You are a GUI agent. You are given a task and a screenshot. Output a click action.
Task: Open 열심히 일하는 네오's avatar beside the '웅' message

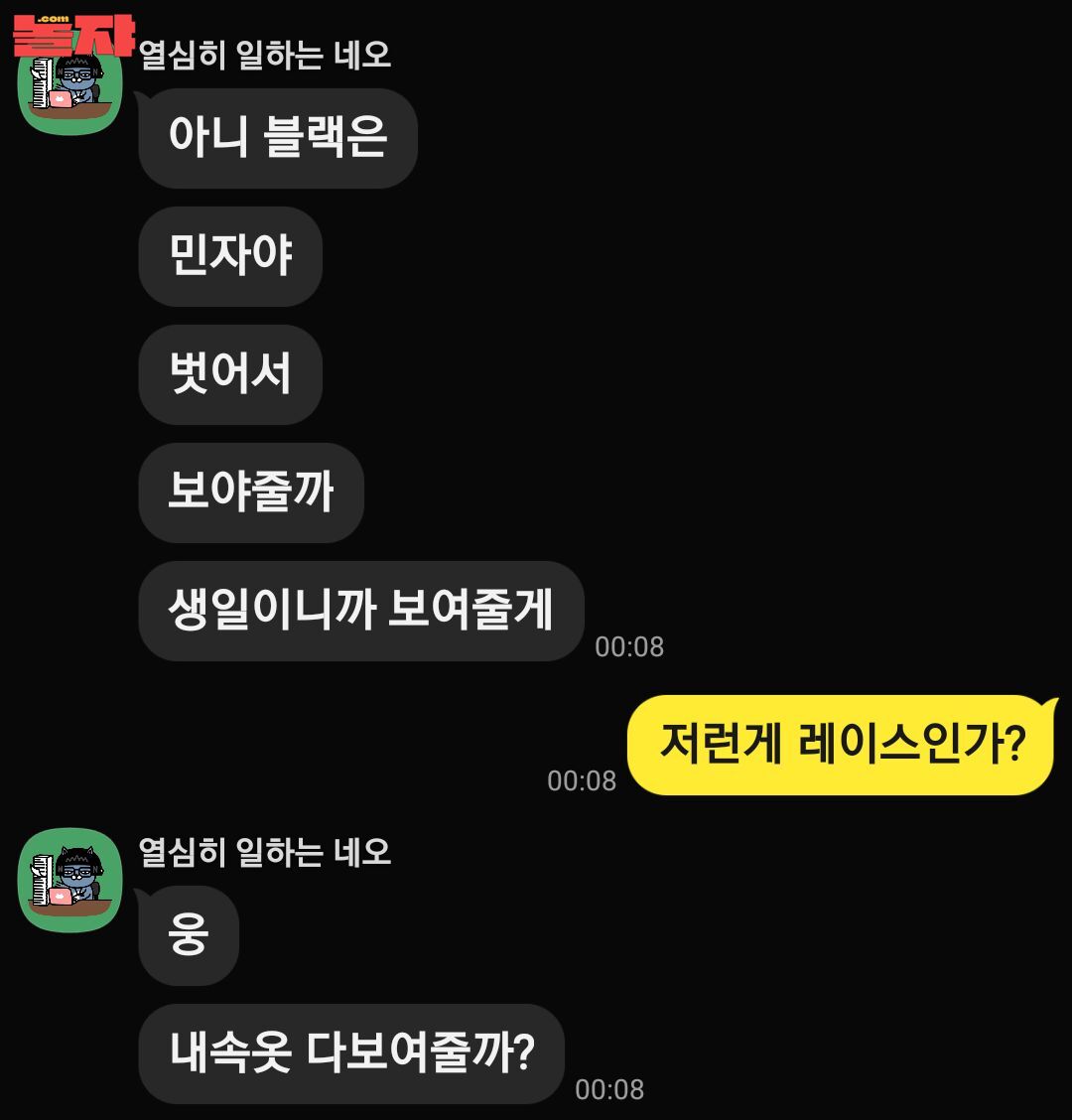pyautogui.click(x=69, y=880)
